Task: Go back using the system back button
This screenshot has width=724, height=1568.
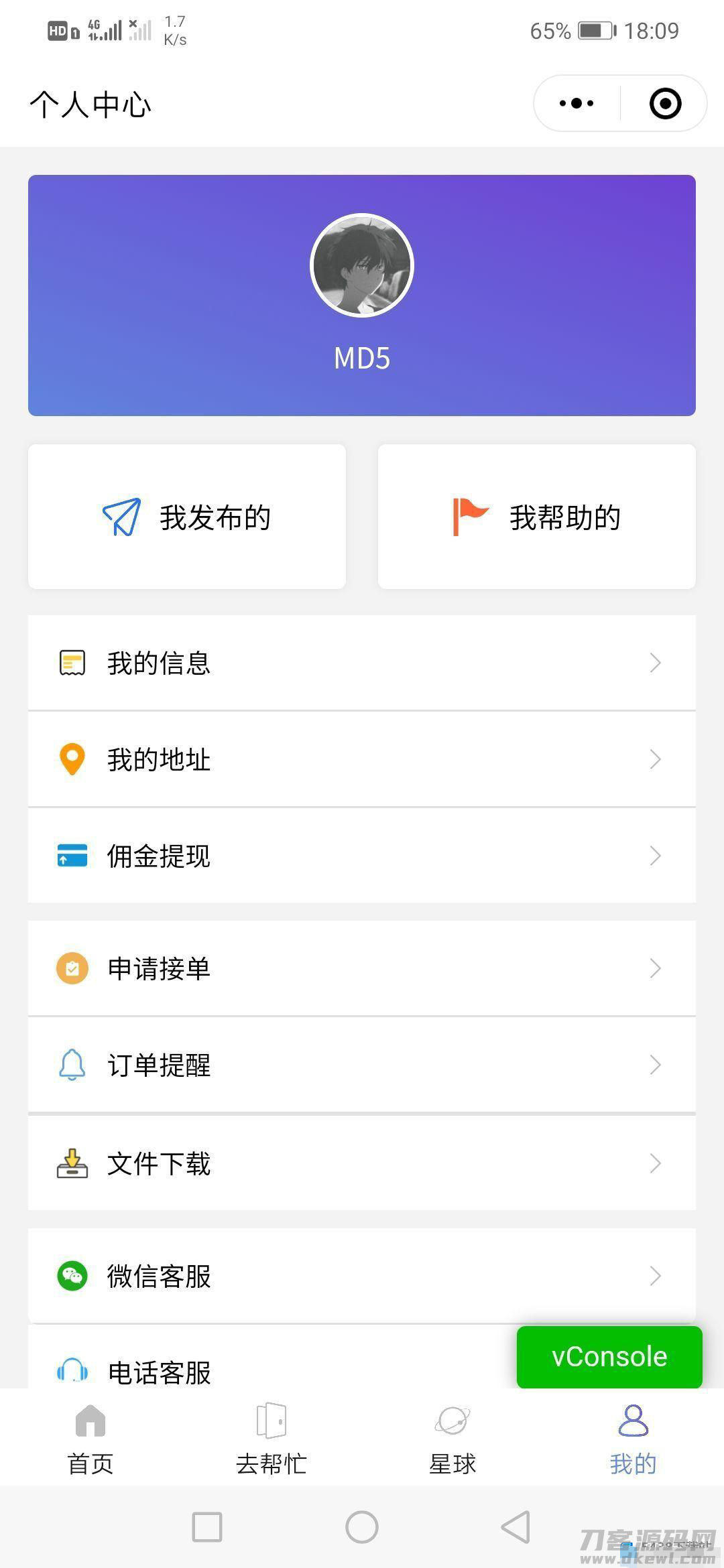Action: tap(516, 1527)
